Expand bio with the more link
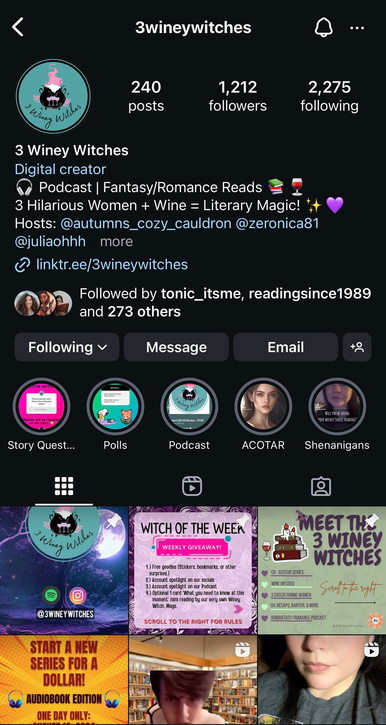Screen dimensions: 386x725 (x=116, y=241)
